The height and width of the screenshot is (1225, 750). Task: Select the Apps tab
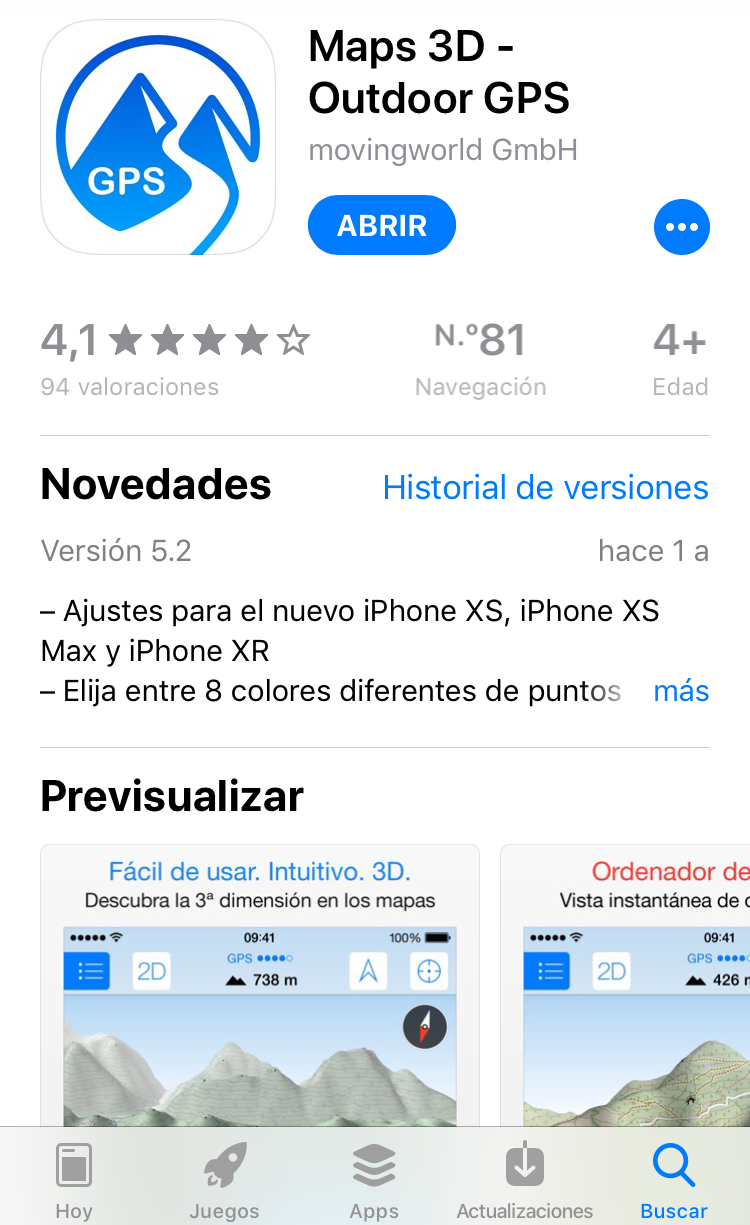[x=374, y=1180]
